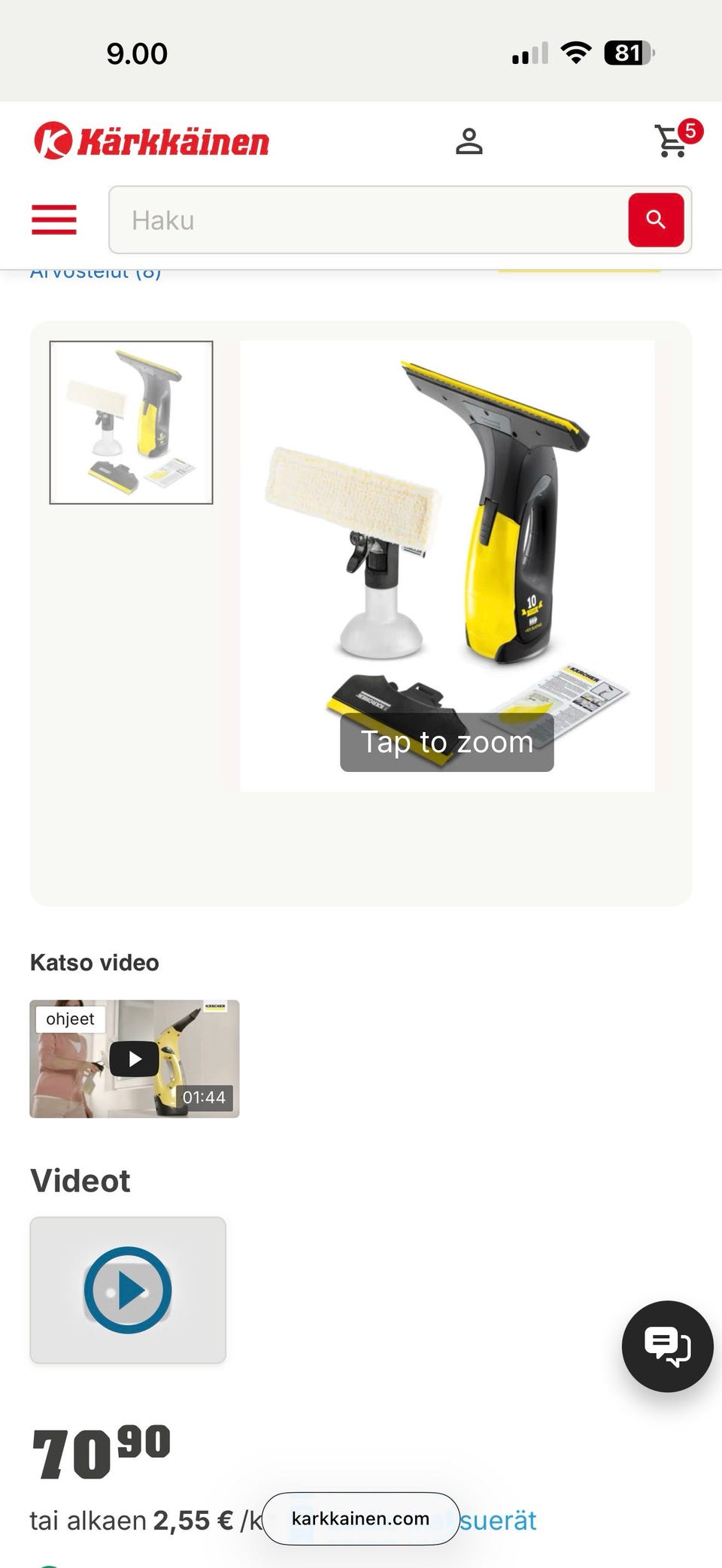This screenshot has height=1568, width=722.
Task: Open the Kärkkäinen home logo
Action: (151, 141)
